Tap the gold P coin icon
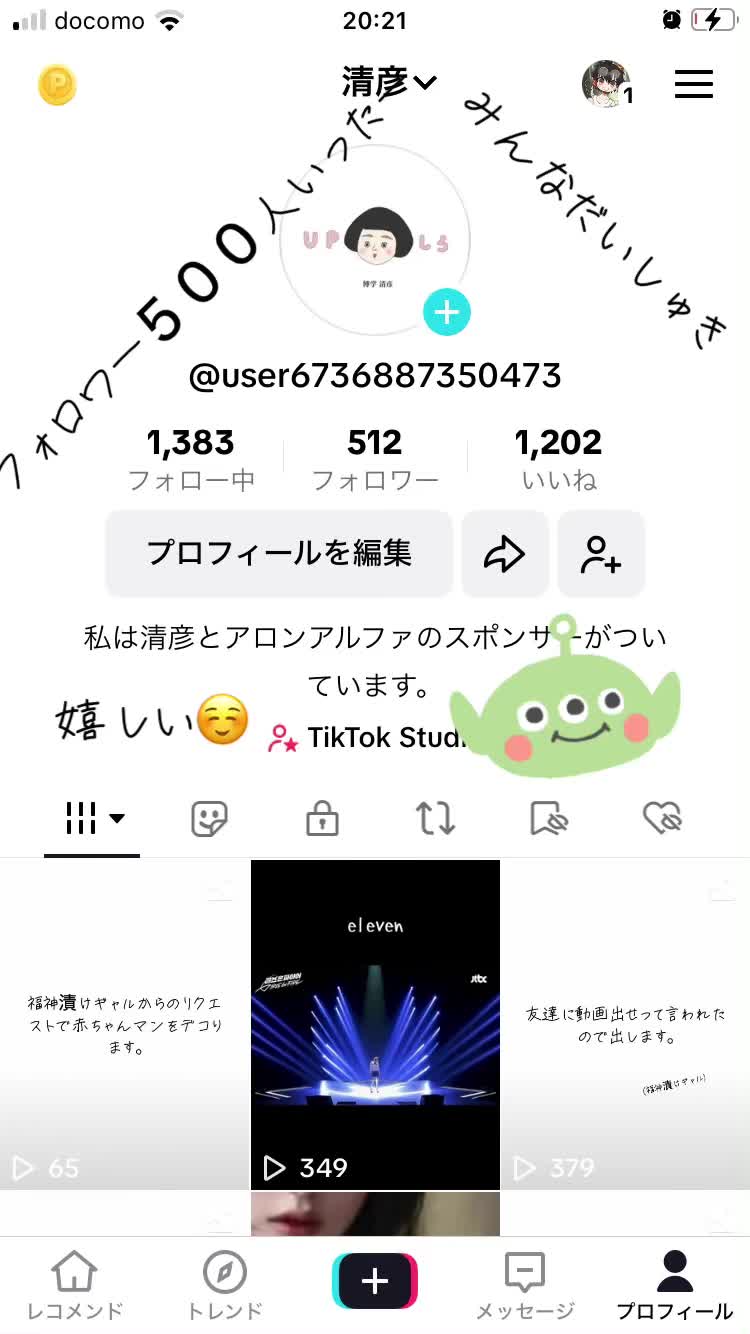The width and height of the screenshot is (750, 1334). tap(58, 86)
